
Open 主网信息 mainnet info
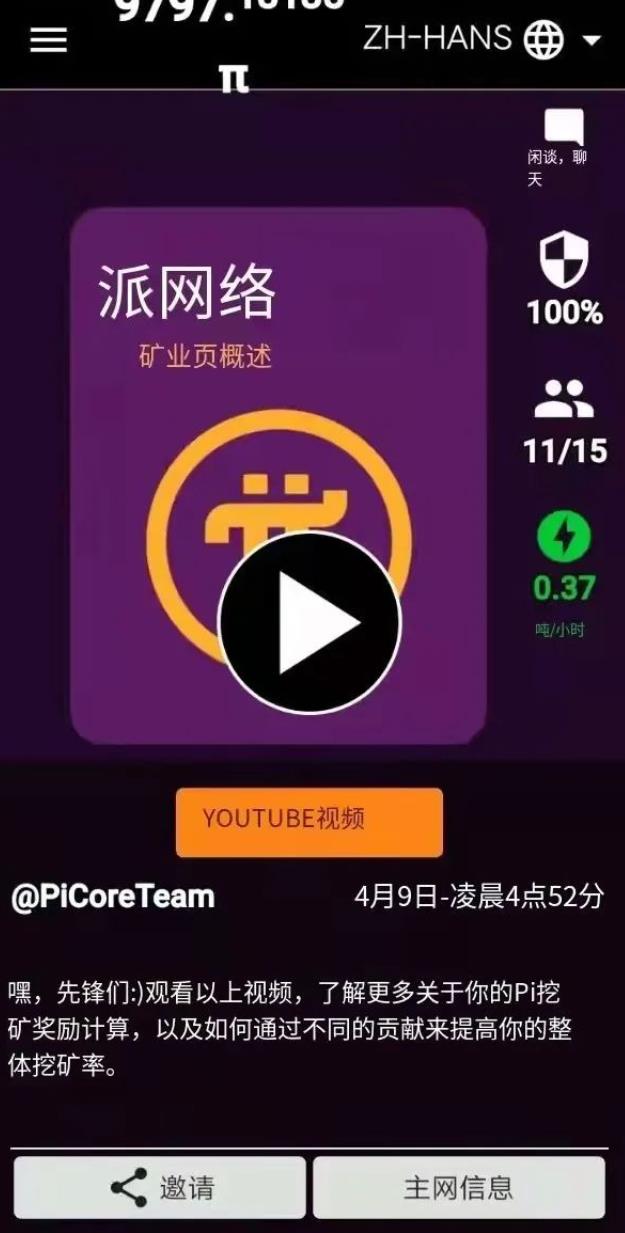click(x=459, y=1188)
